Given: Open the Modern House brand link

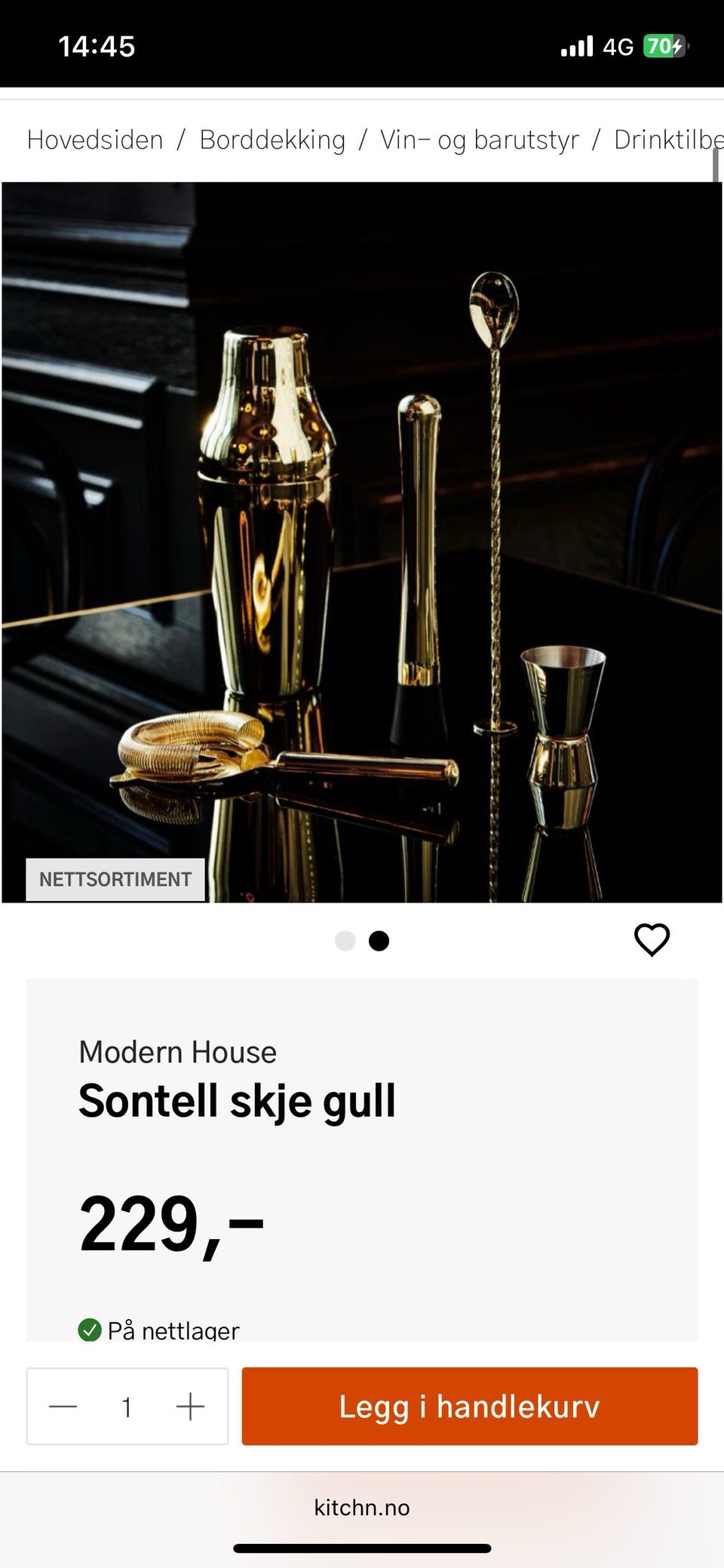Looking at the screenshot, I should [178, 1051].
